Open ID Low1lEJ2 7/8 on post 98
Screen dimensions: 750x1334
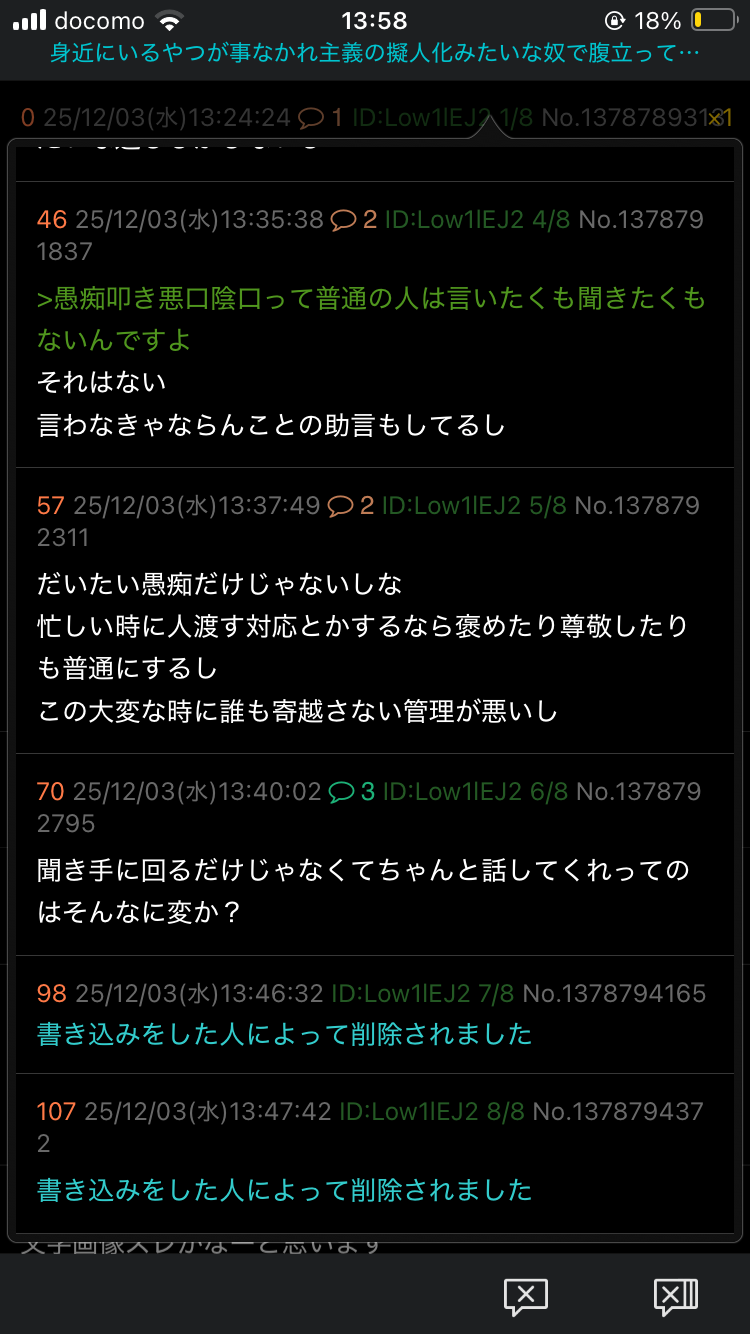pyautogui.click(x=422, y=993)
